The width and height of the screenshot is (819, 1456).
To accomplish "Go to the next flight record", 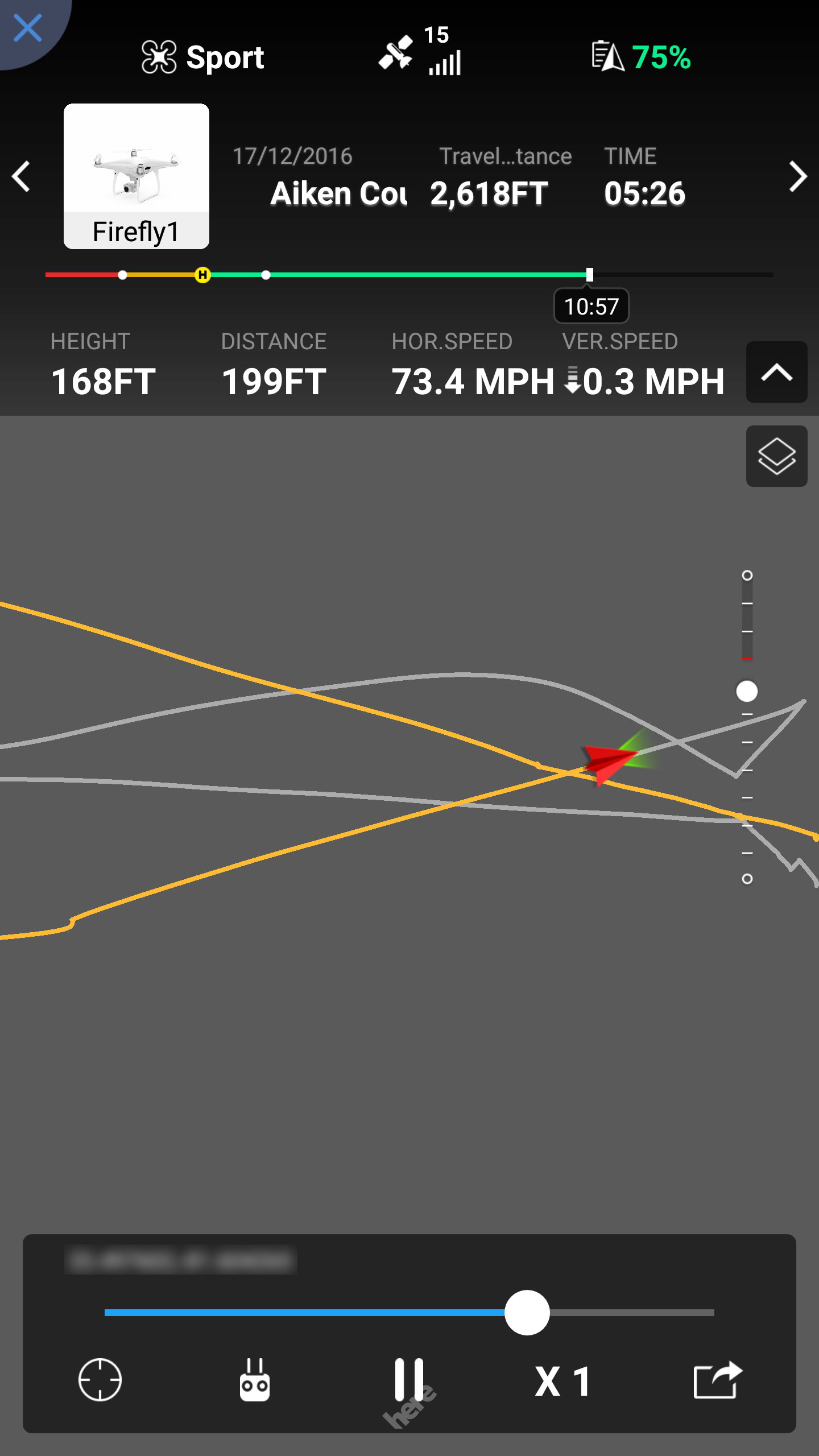I will (798, 177).
